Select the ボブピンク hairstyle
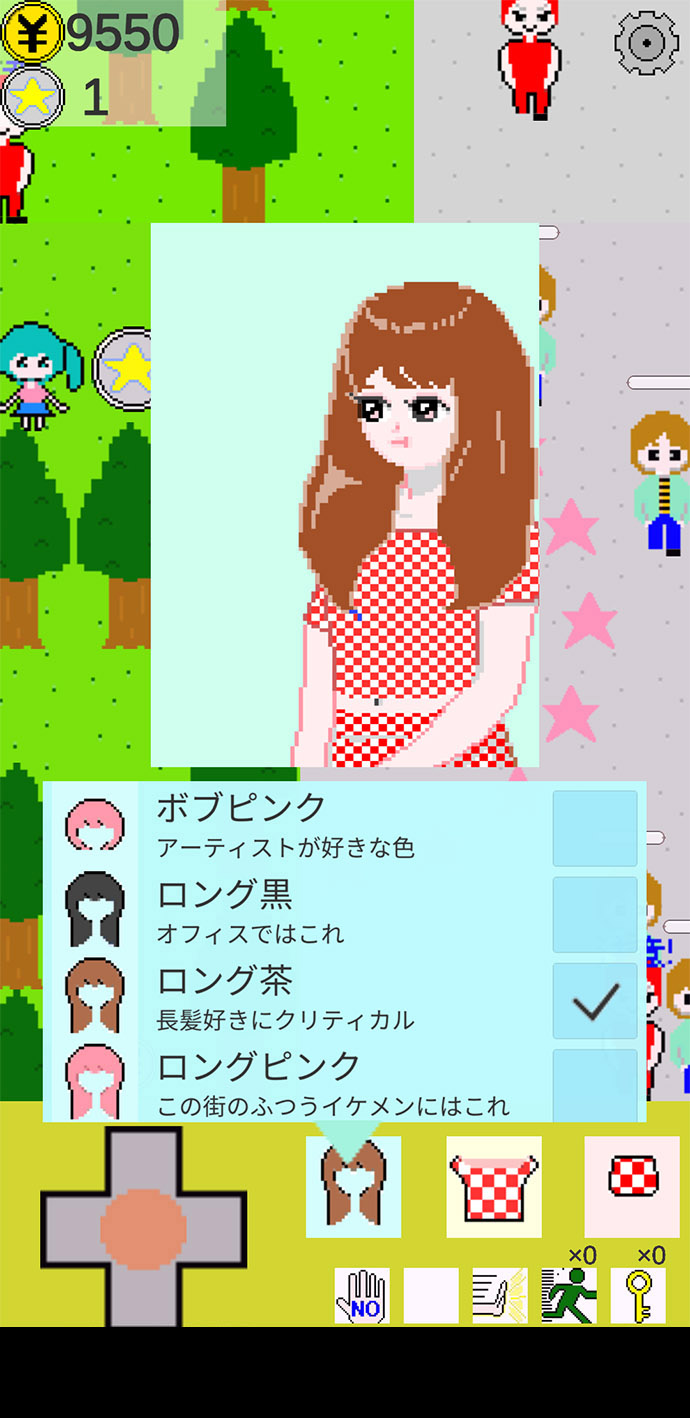This screenshot has width=690, height=1418. pyautogui.click(x=595, y=828)
